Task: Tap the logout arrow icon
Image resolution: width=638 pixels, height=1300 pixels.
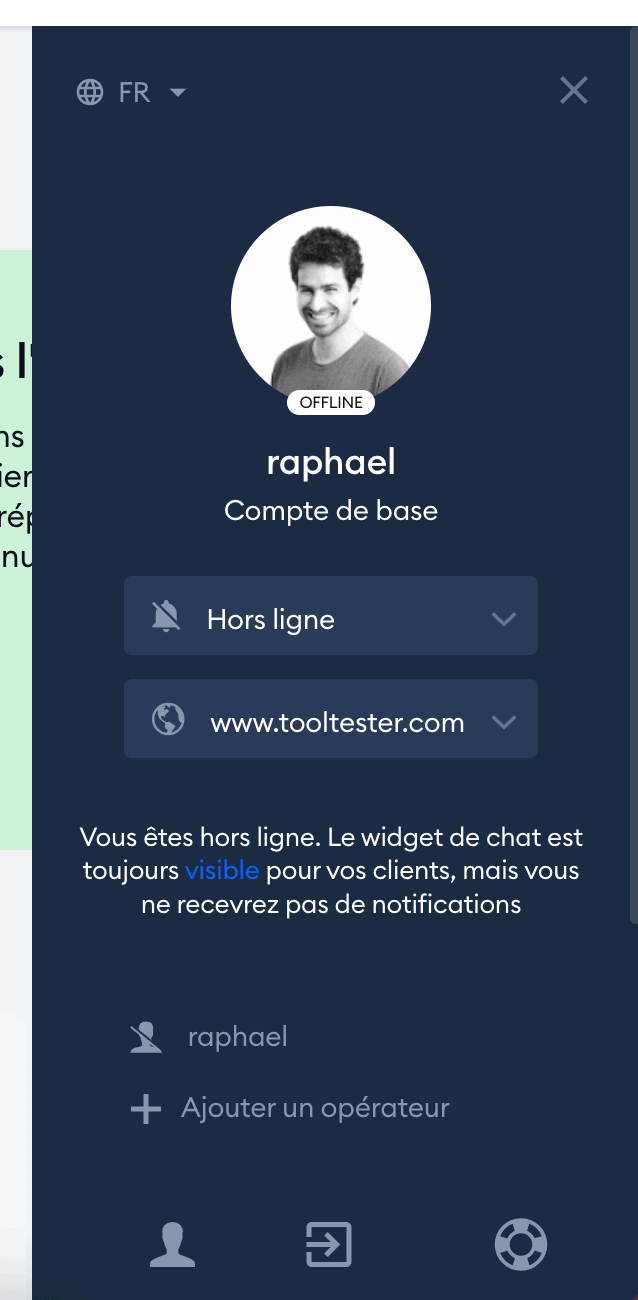Action: 329,1246
